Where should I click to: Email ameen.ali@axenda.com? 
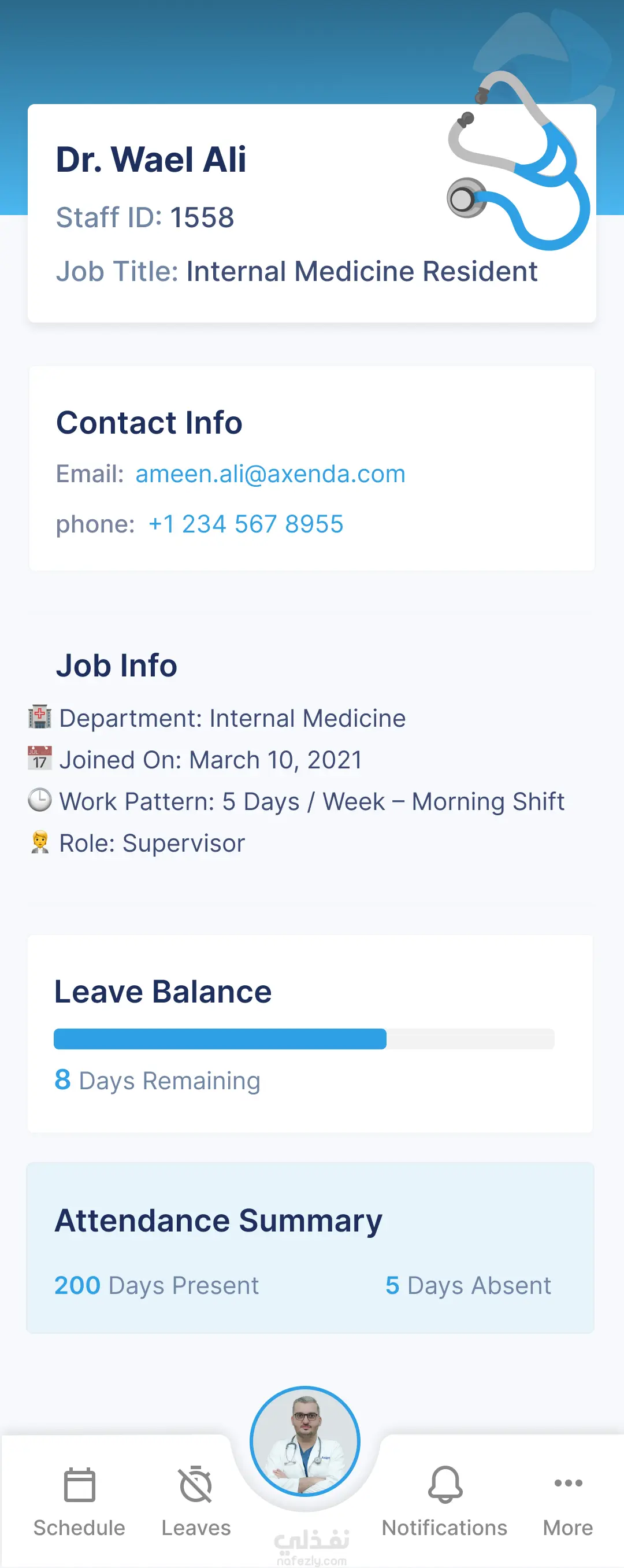click(270, 474)
